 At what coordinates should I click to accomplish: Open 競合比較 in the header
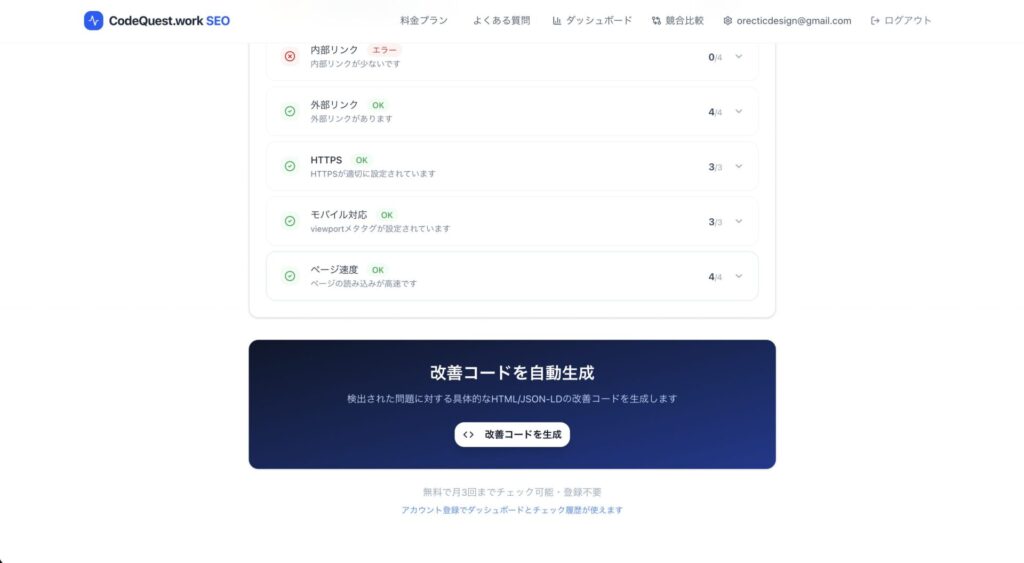677,20
